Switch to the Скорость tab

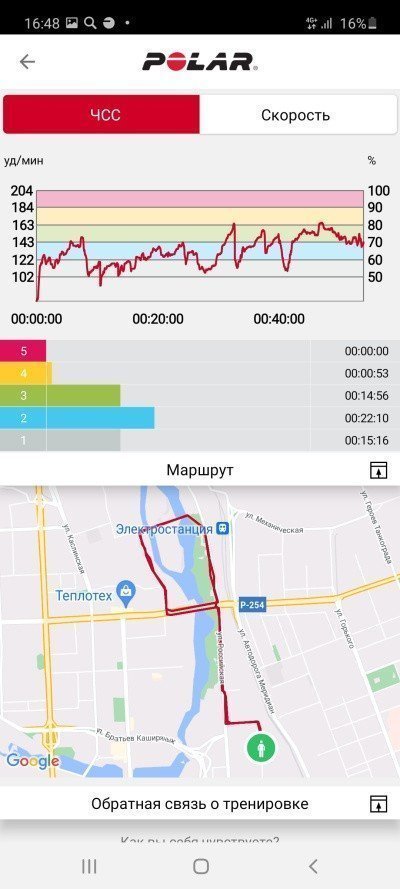[x=297, y=115]
